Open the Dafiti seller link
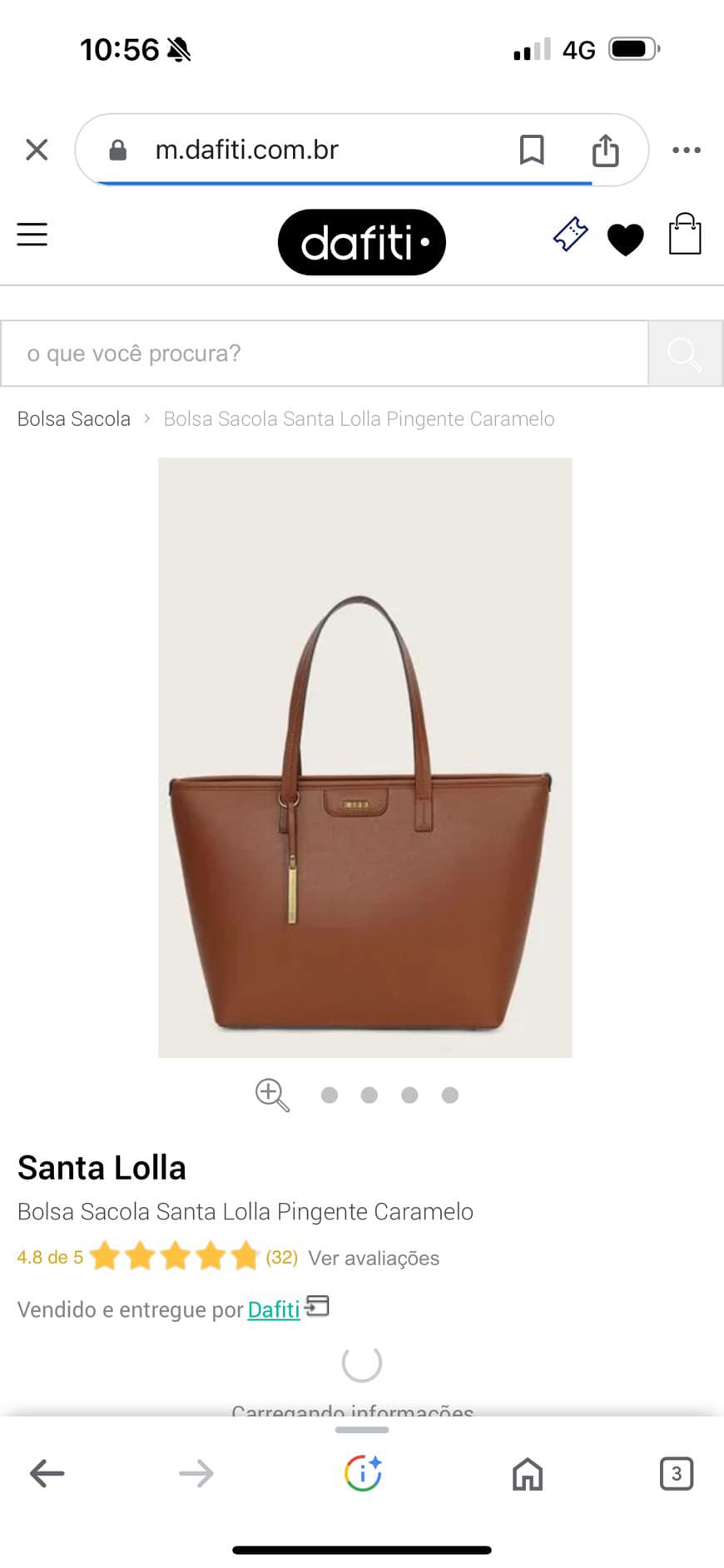 coord(274,1309)
